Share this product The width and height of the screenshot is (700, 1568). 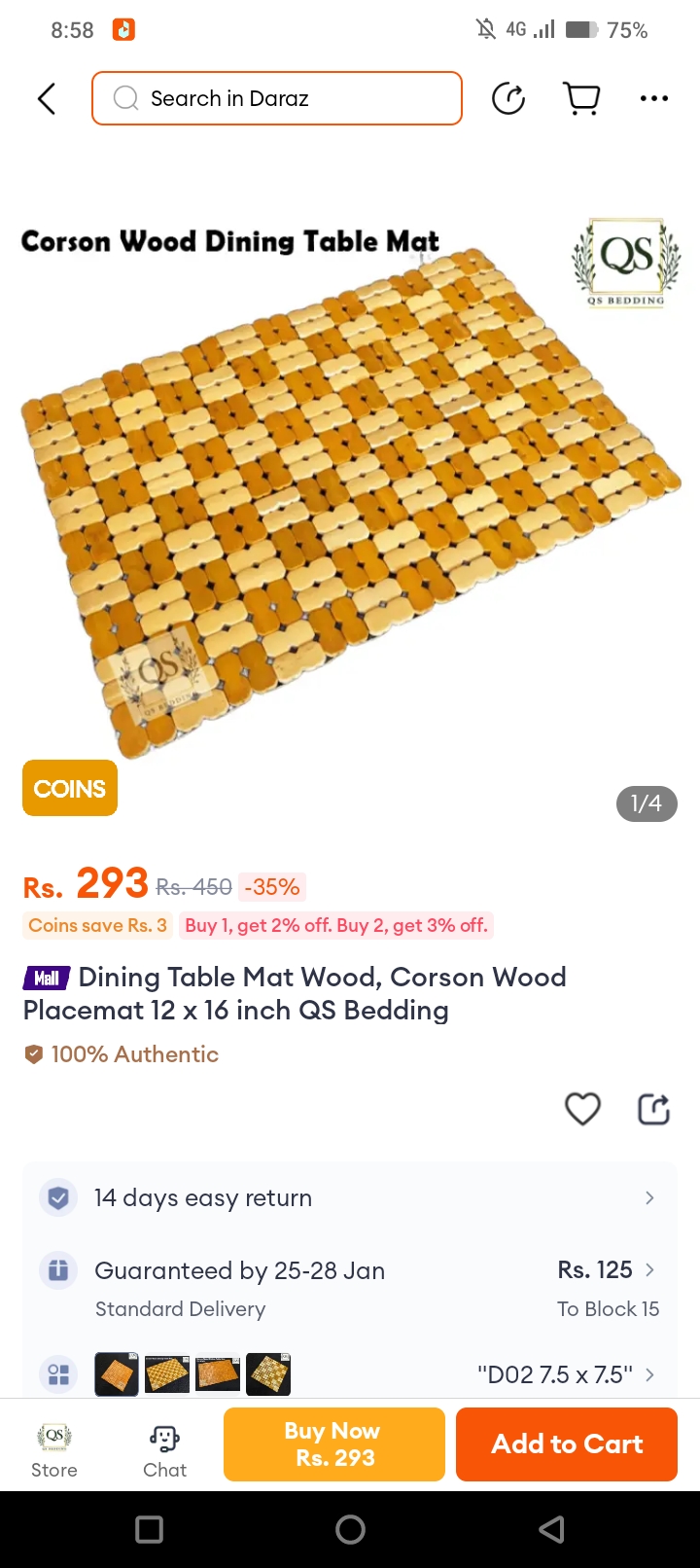(653, 1109)
